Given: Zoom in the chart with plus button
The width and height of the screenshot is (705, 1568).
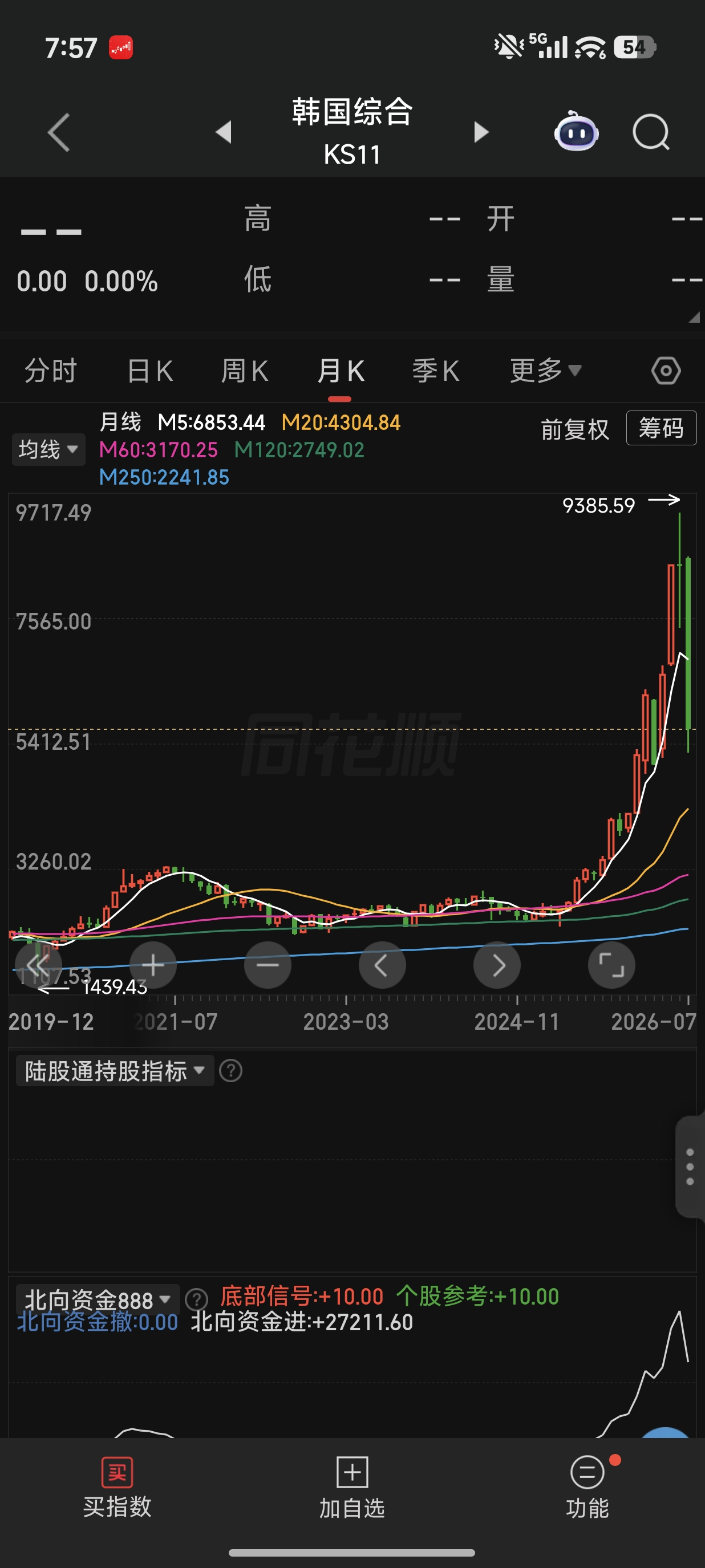Looking at the screenshot, I should (153, 965).
